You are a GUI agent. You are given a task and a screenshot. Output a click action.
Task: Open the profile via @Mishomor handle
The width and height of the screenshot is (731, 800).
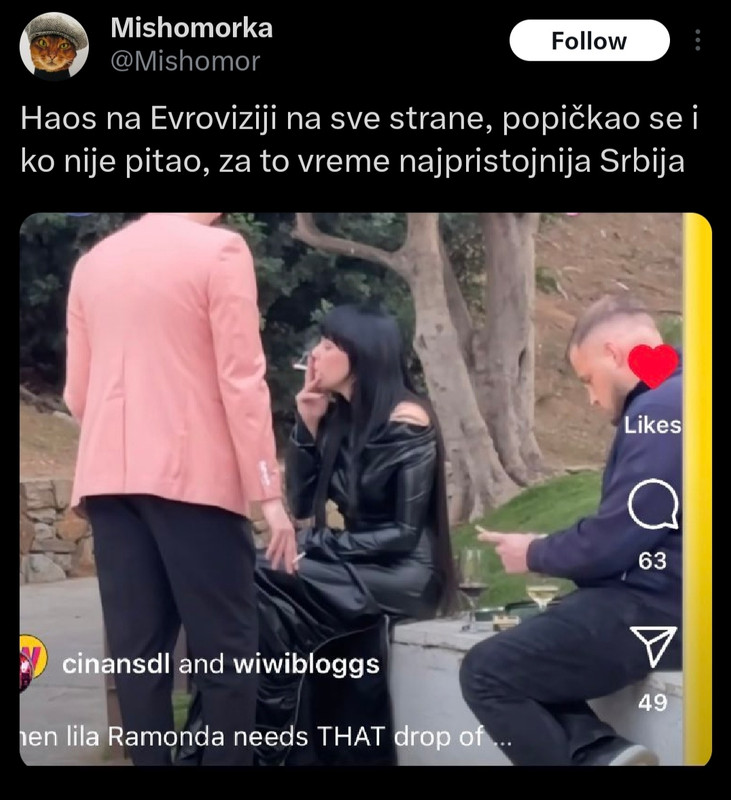[186, 62]
